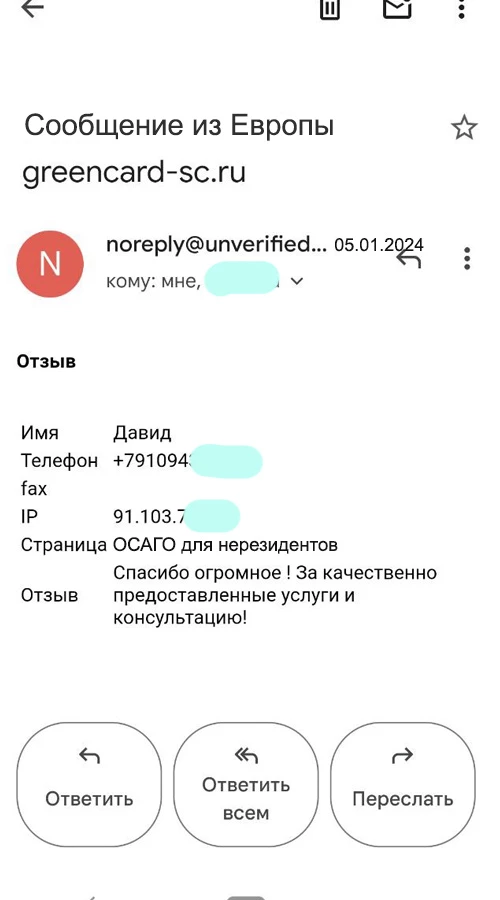Go back to the inbox
The image size is (500, 900).
tap(32, 7)
